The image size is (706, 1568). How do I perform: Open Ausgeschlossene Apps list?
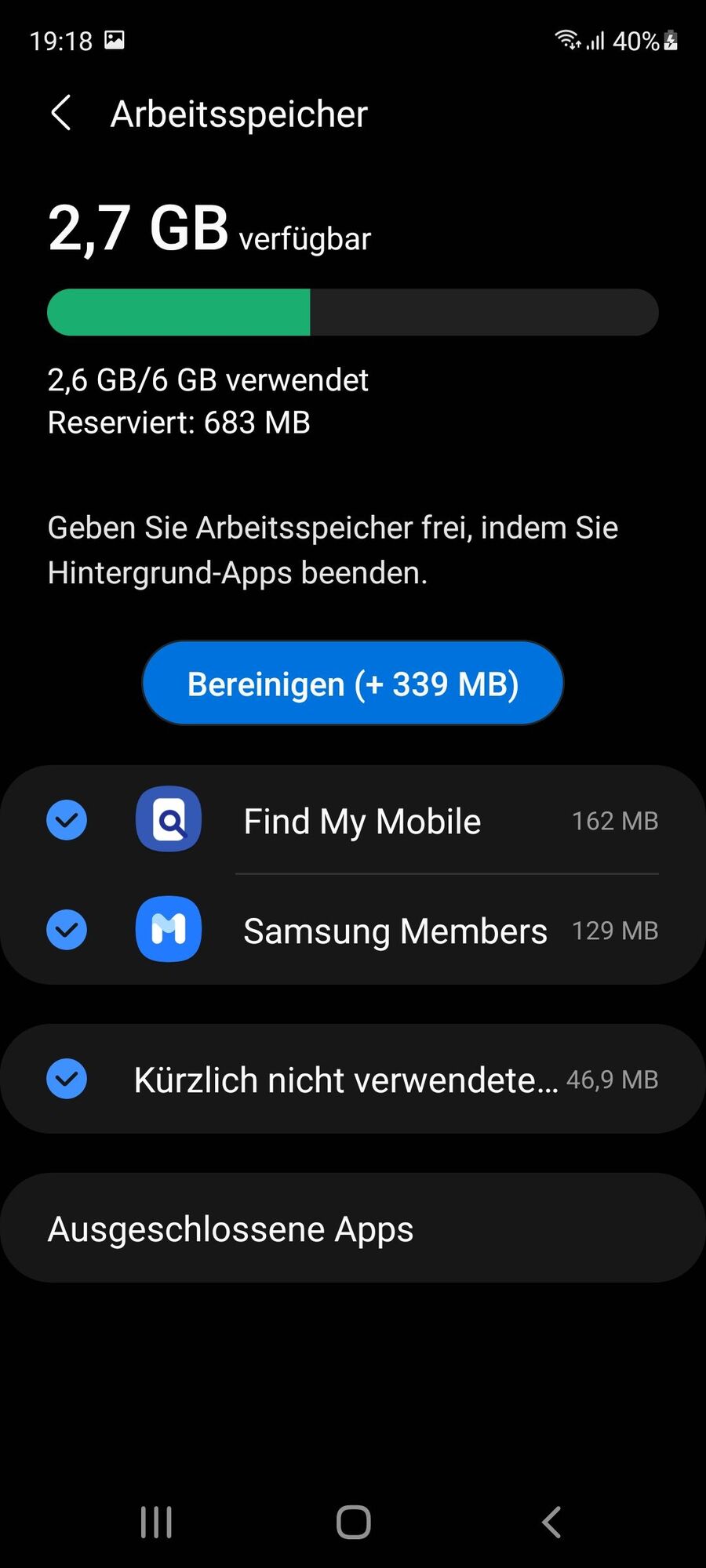click(x=353, y=1229)
